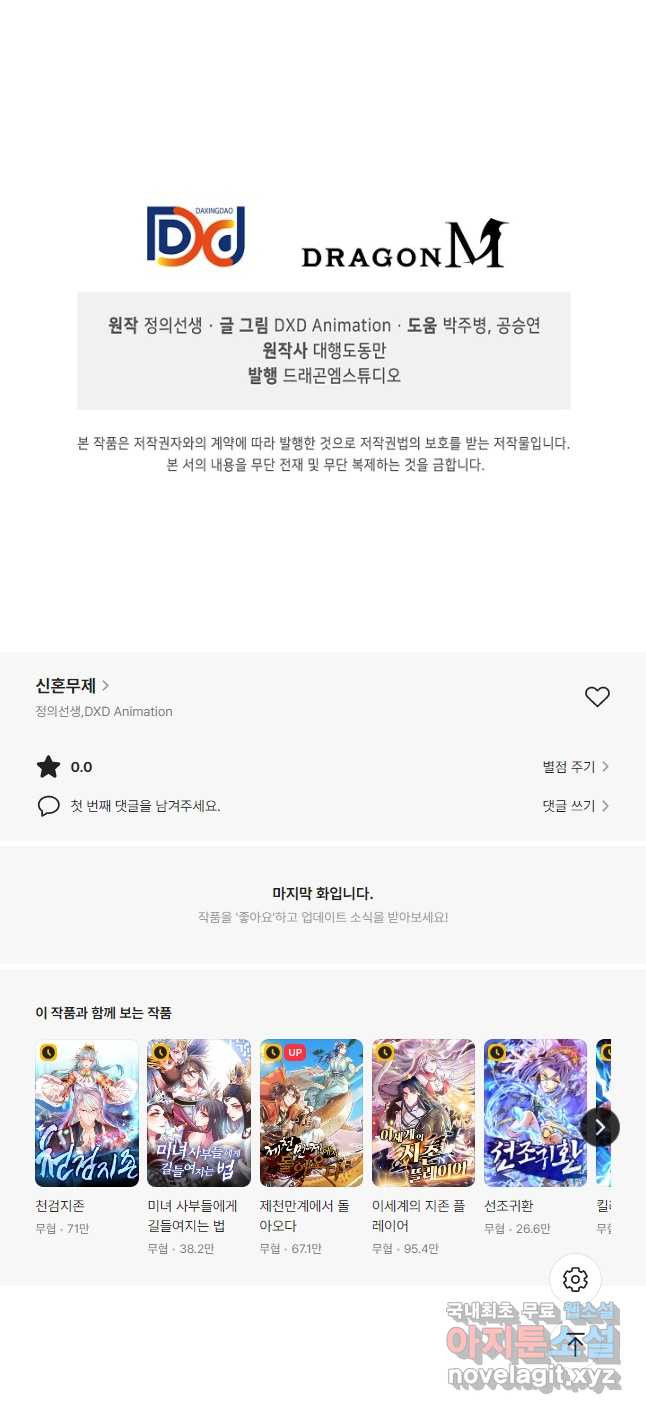Show next recommended titles with the arrow
This screenshot has width=646, height=1414.
[600, 1127]
